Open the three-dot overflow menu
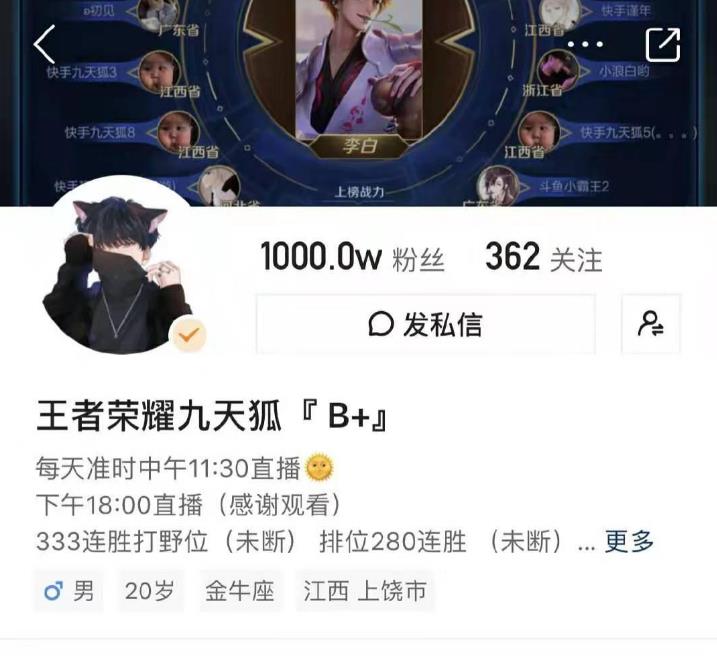Image resolution: width=717 pixels, height=656 pixels. pyautogui.click(x=585, y=45)
